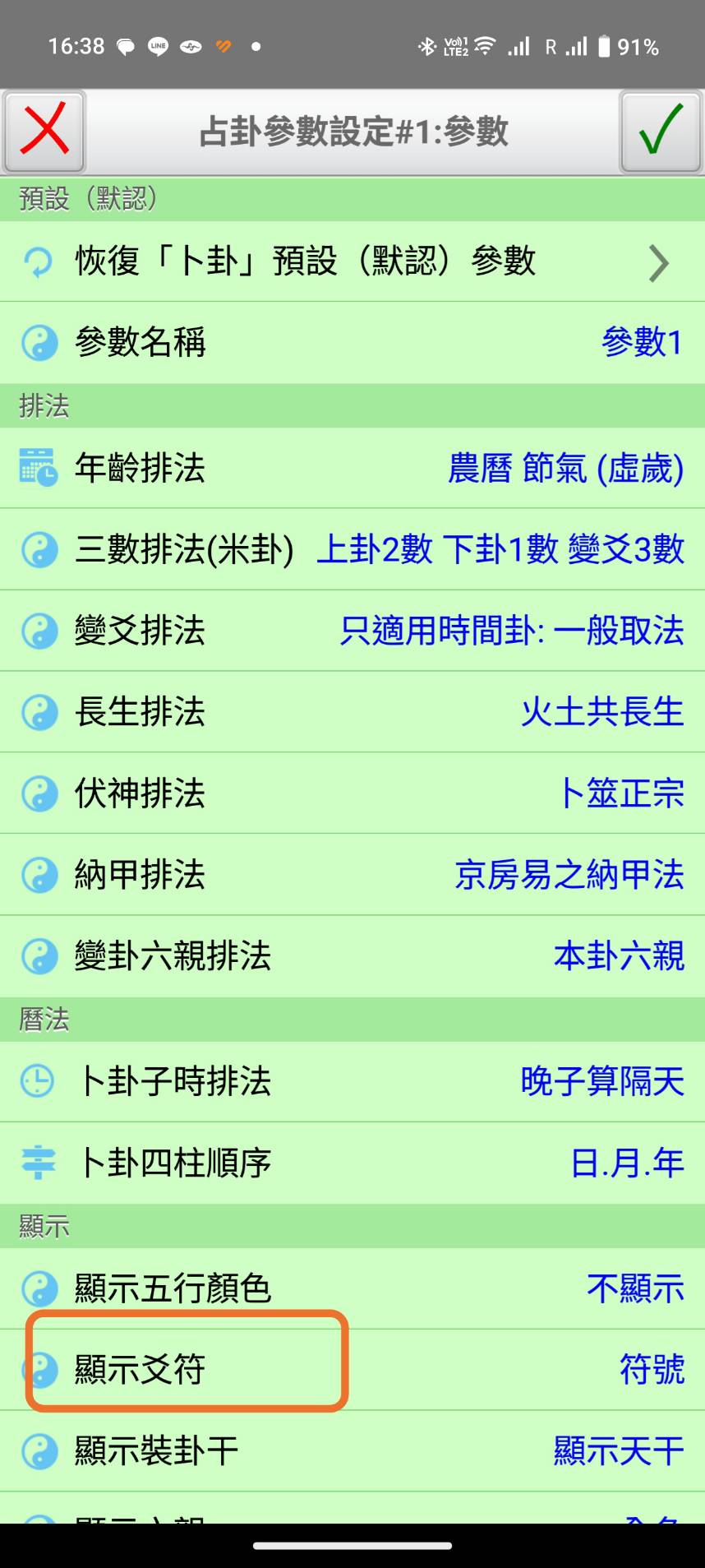
Task: Tap the 顯示裝卦干 row
Action: [352, 1451]
